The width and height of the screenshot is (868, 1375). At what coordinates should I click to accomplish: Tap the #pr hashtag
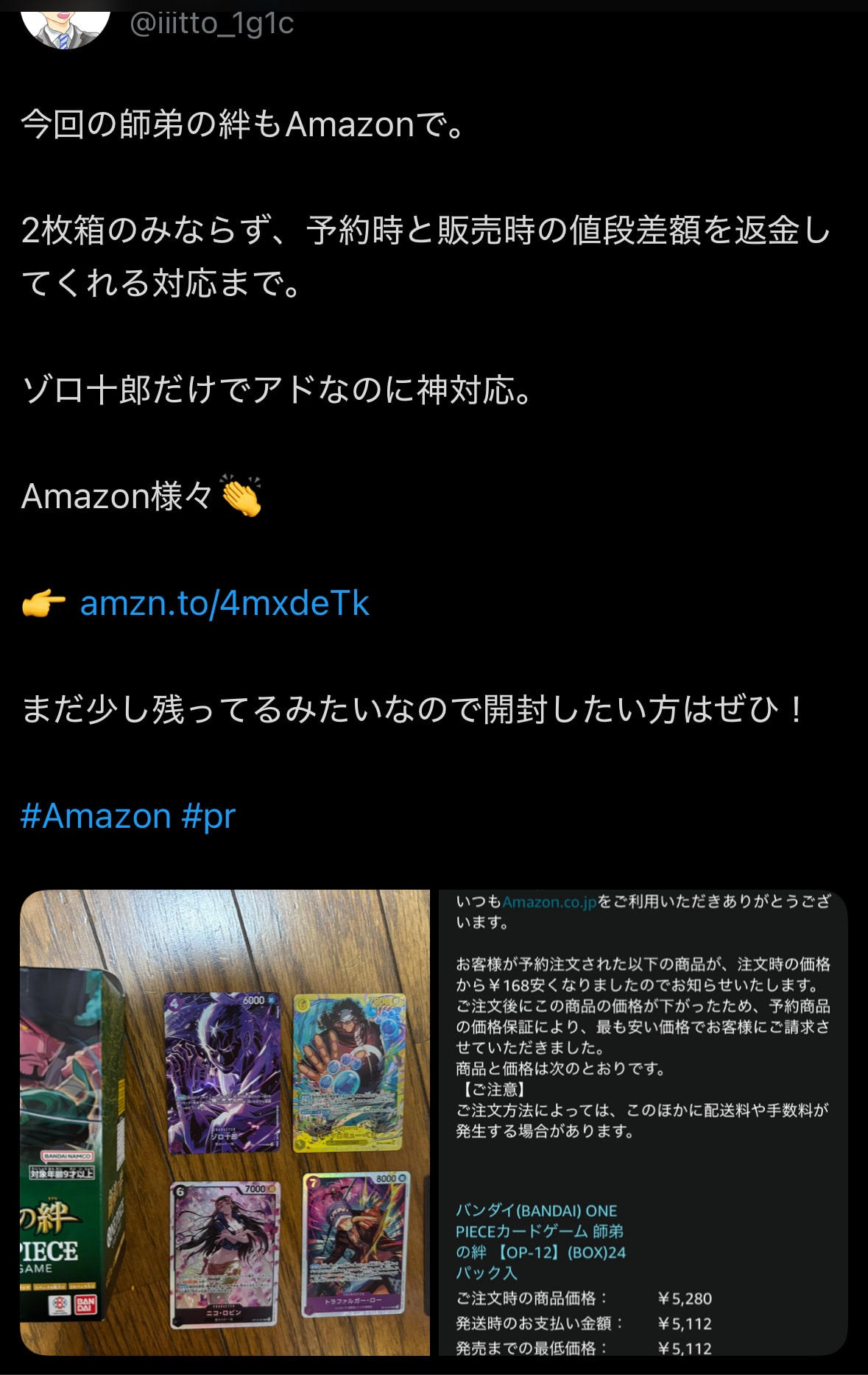(208, 816)
